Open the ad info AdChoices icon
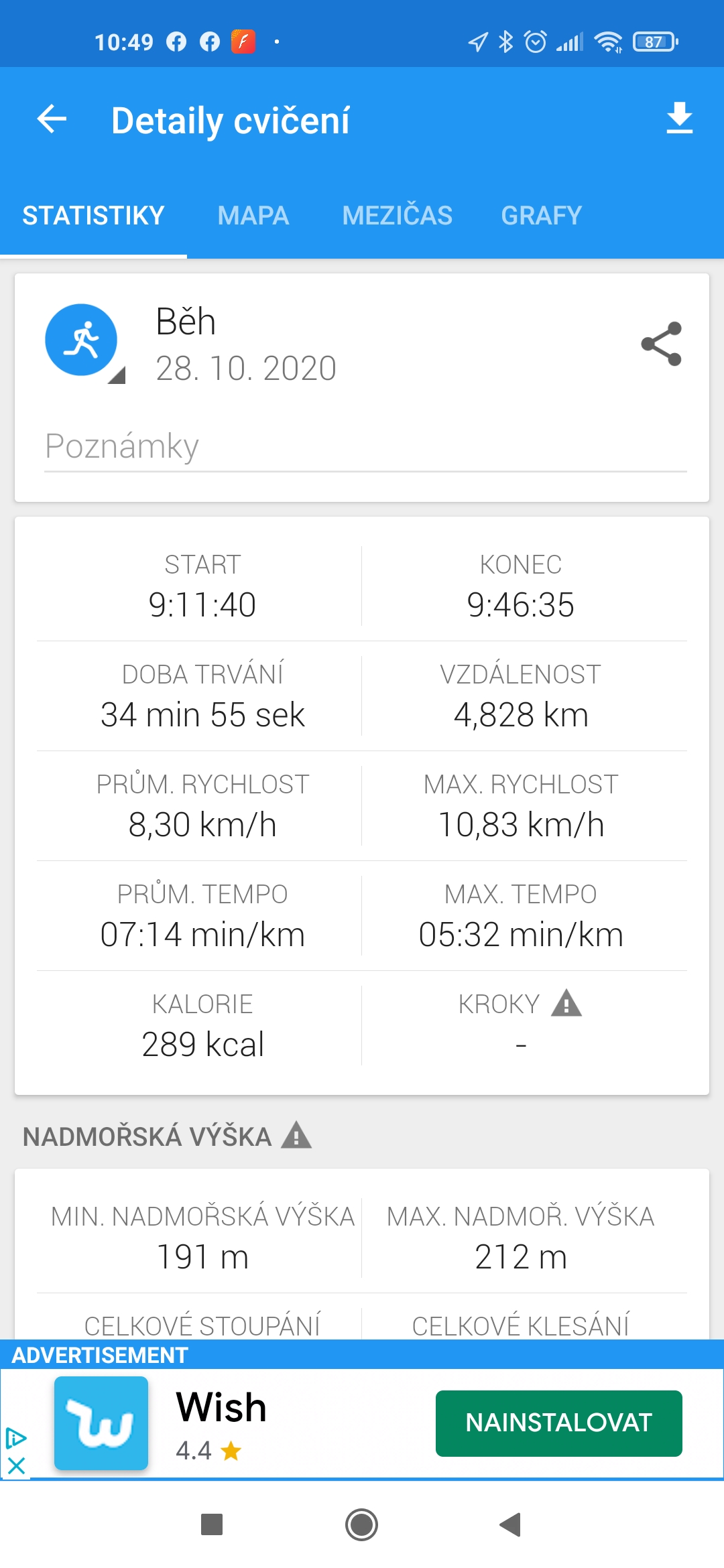This screenshot has height=1568, width=724. coord(15,1439)
